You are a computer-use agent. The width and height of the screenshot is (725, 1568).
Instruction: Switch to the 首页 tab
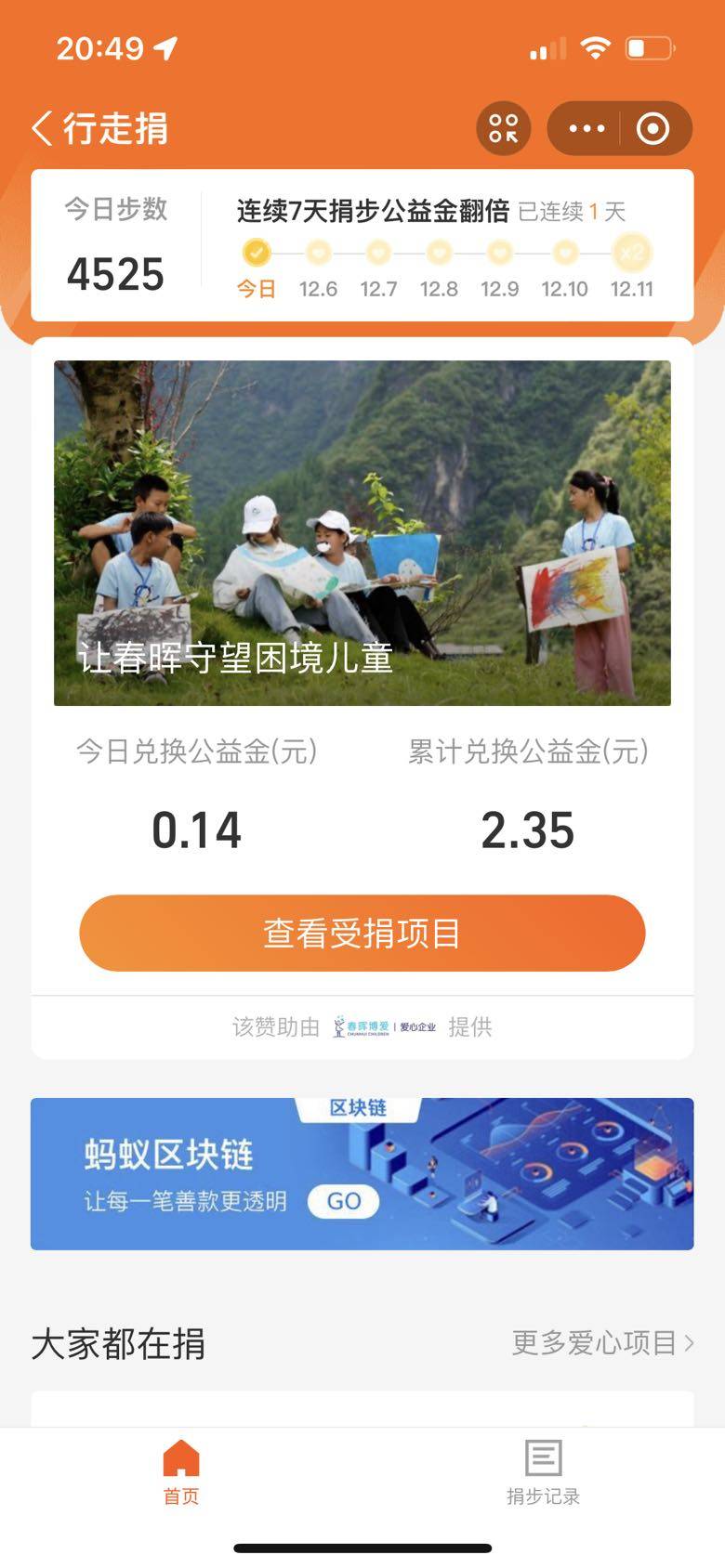181,1472
